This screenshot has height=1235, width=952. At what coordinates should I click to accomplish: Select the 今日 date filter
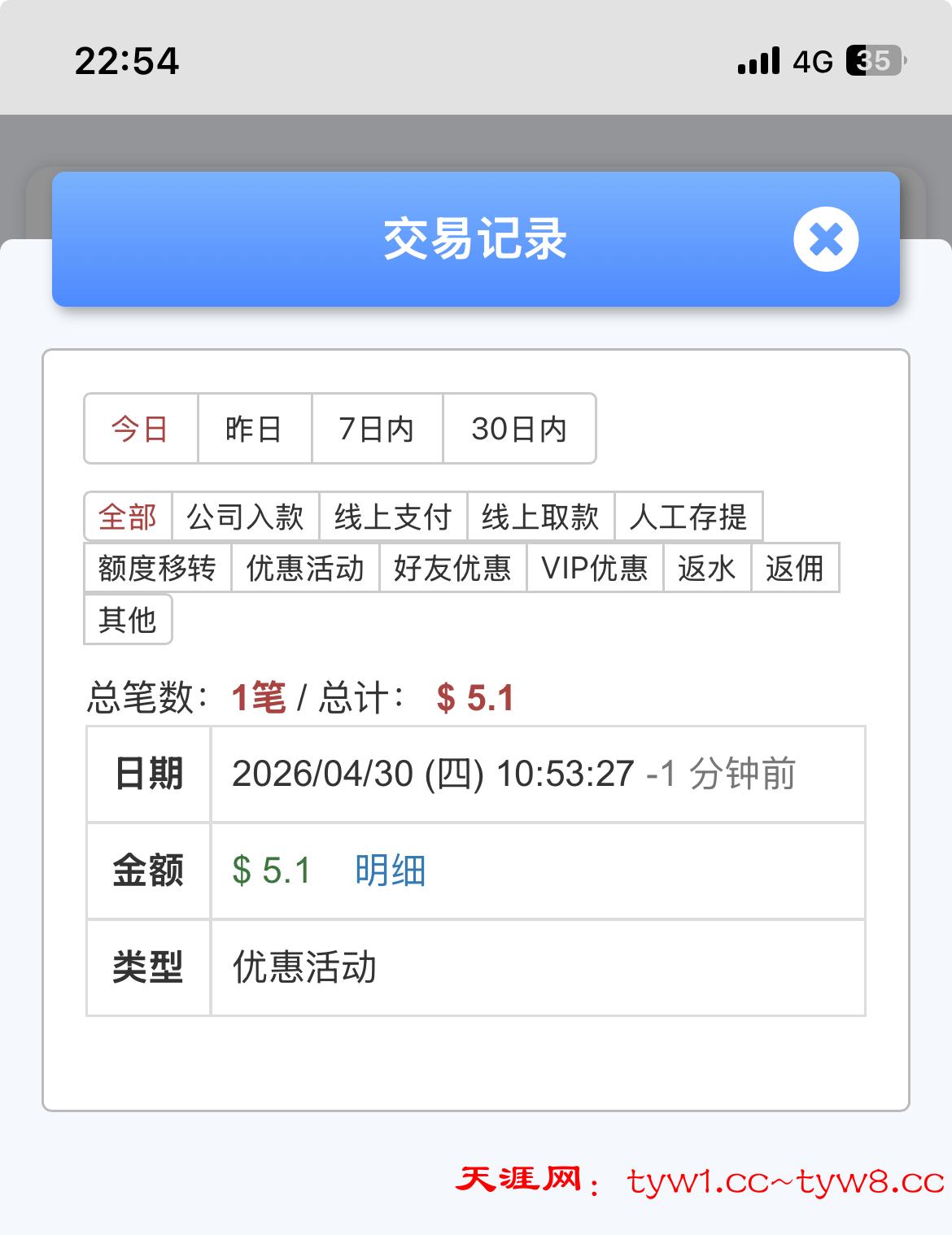pyautogui.click(x=141, y=429)
